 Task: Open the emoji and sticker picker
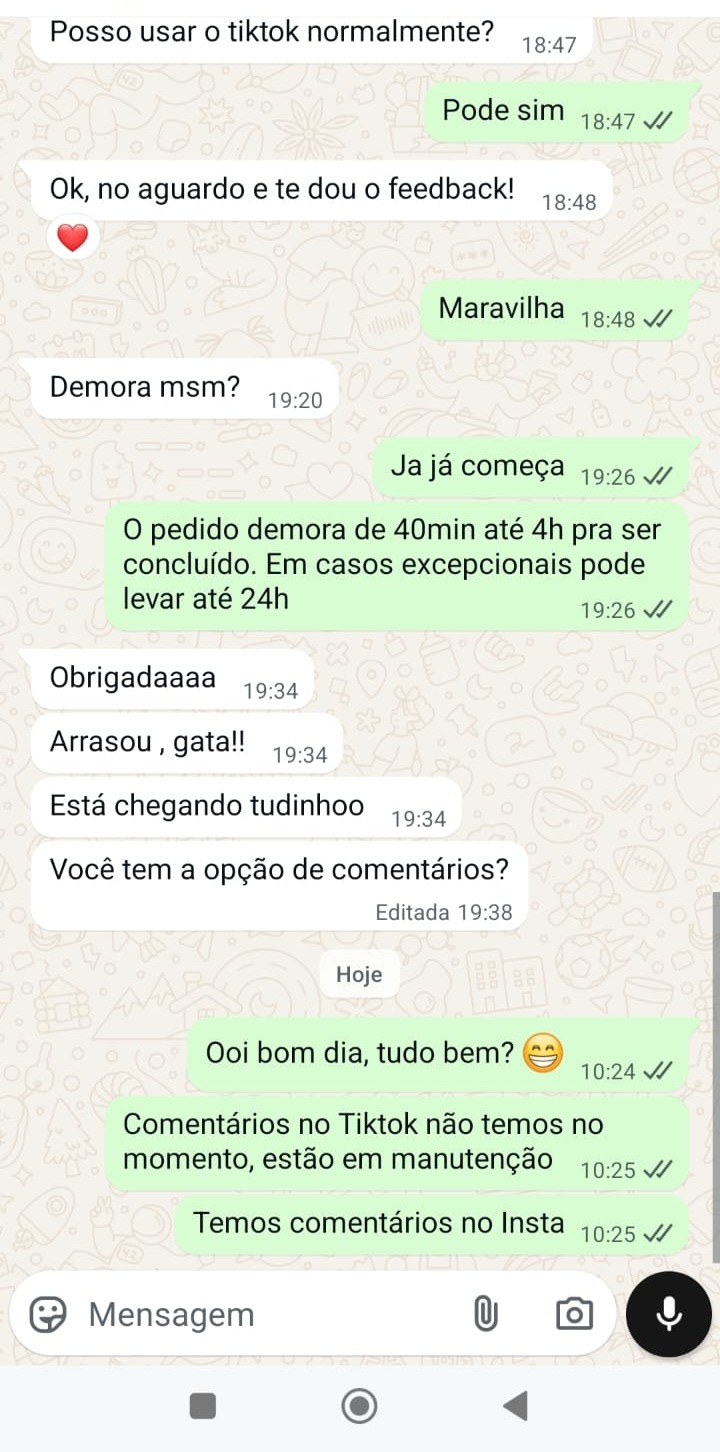coord(47,1314)
